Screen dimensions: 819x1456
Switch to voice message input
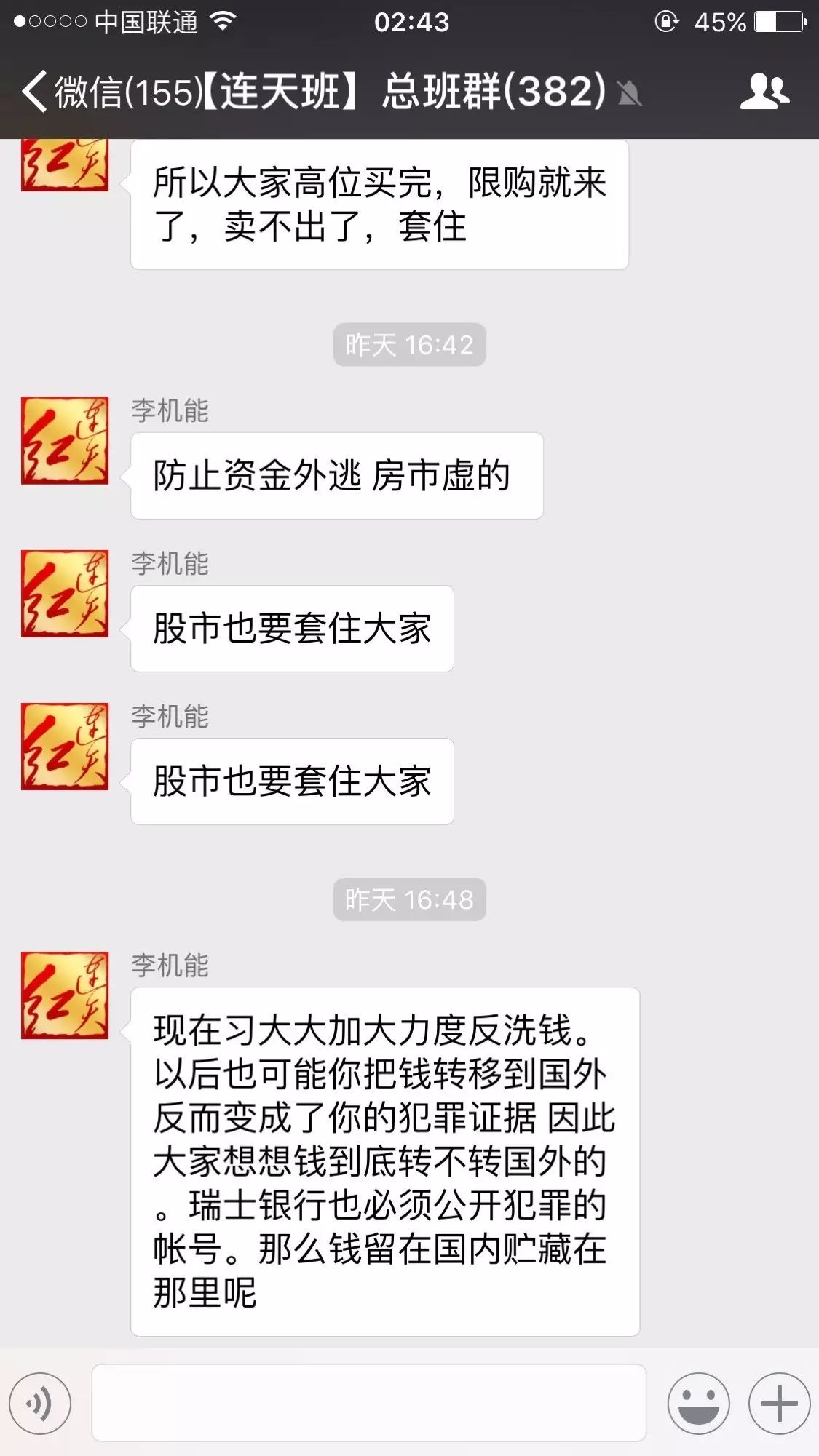pos(41,1403)
